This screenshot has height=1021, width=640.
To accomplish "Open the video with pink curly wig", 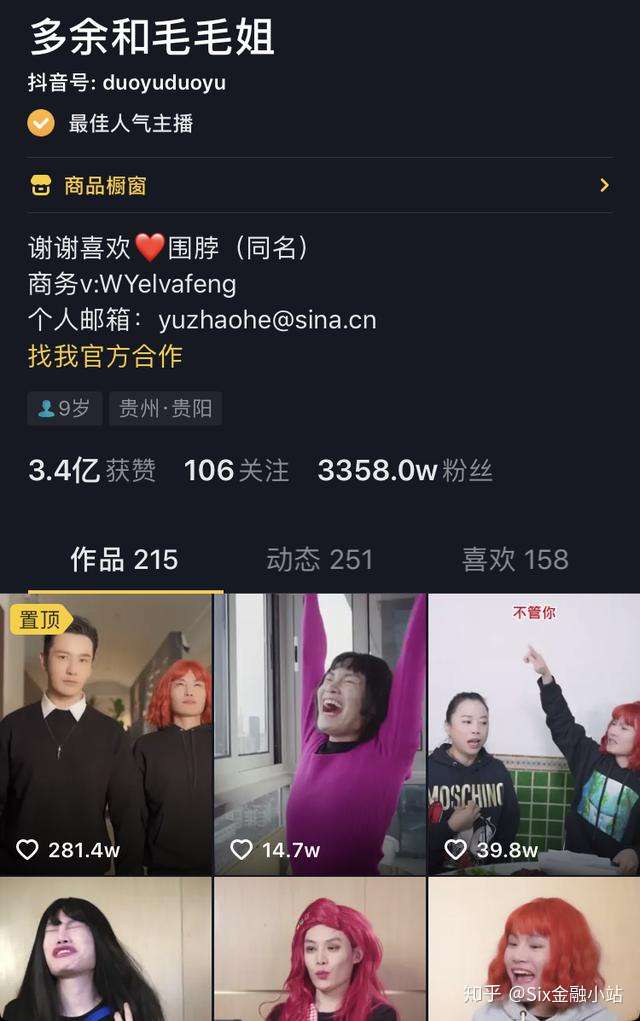I will tap(319, 950).
